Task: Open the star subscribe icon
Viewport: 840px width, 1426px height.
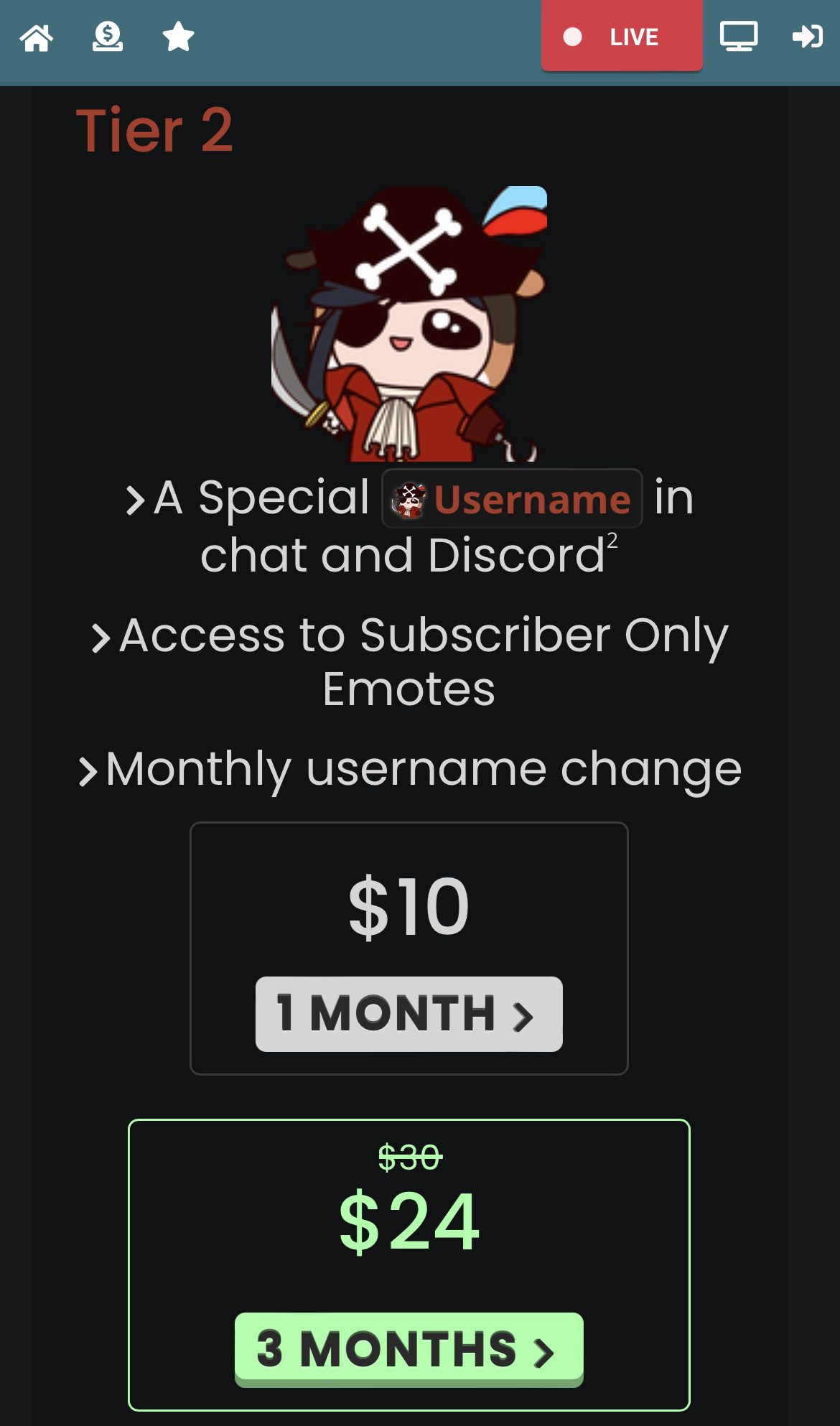Action: [x=178, y=37]
